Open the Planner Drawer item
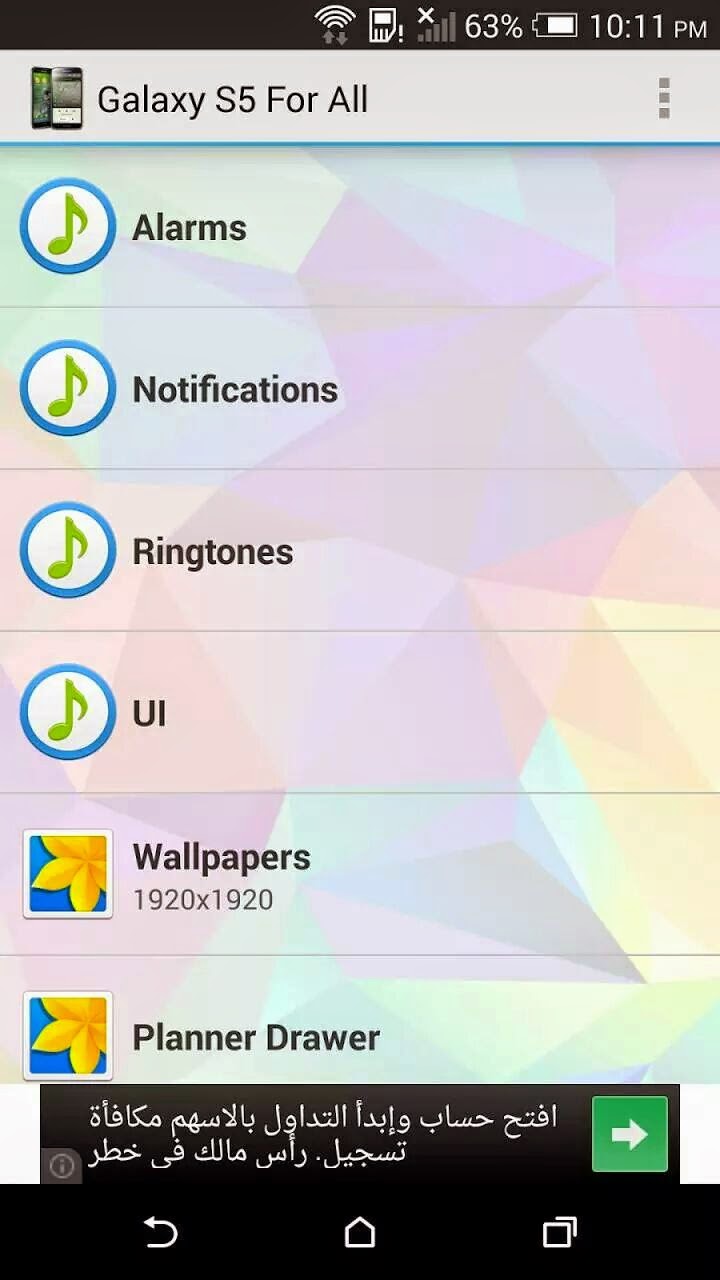This screenshot has width=720, height=1280. click(360, 1021)
